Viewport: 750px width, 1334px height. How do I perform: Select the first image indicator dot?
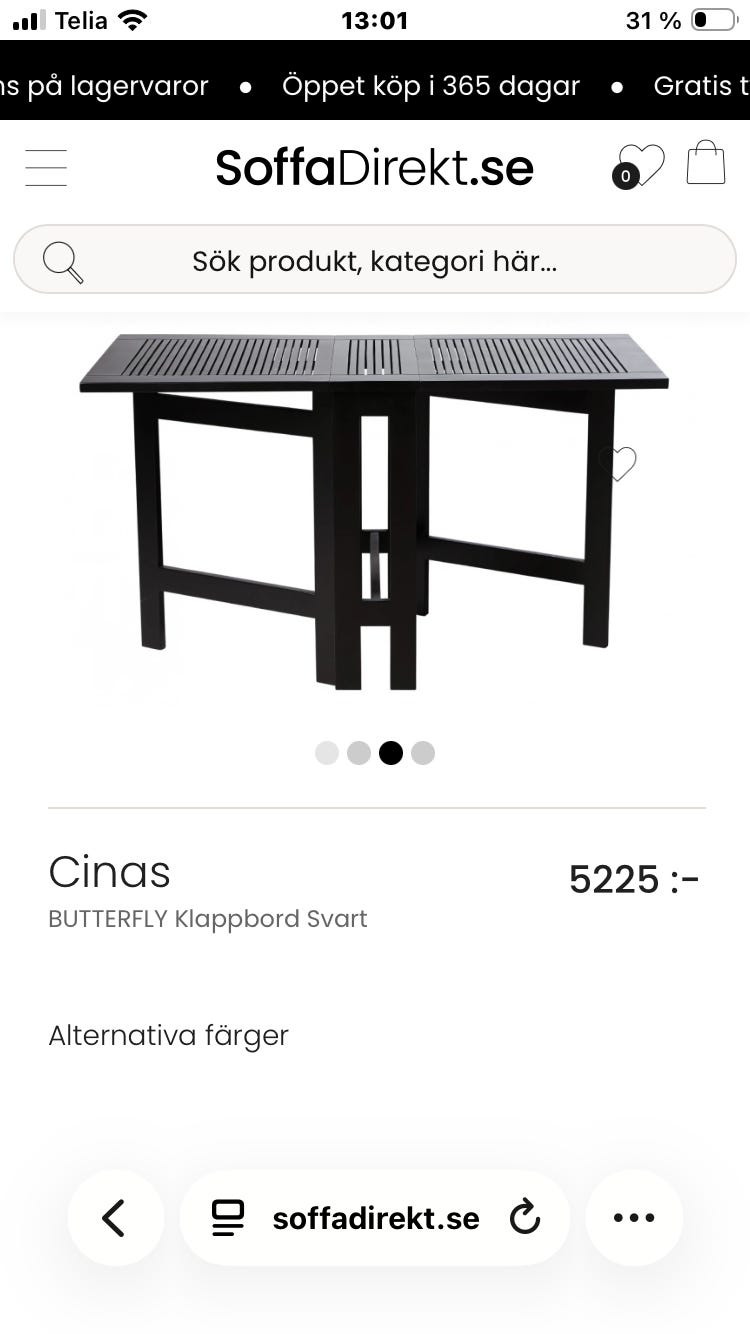(327, 753)
